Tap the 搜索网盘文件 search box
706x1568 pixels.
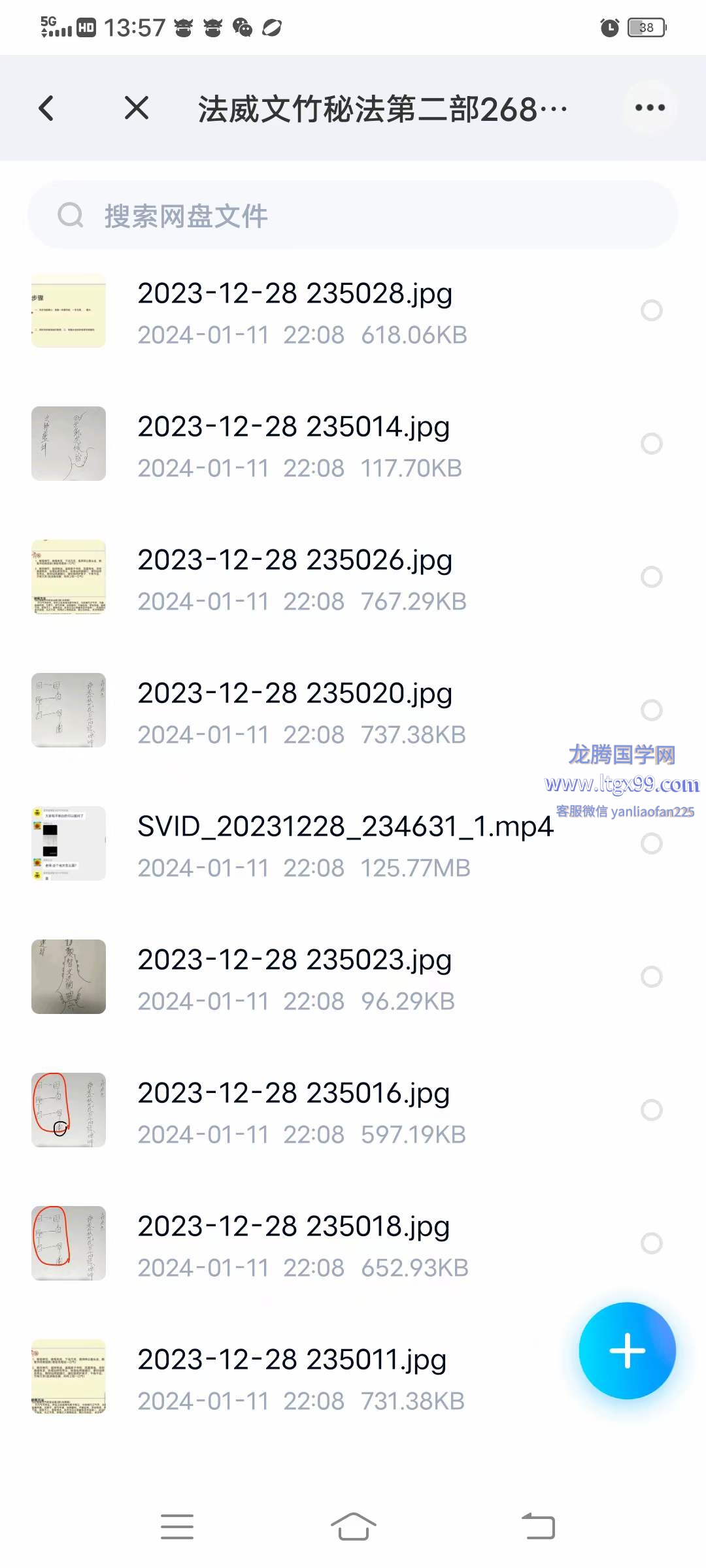[353, 216]
